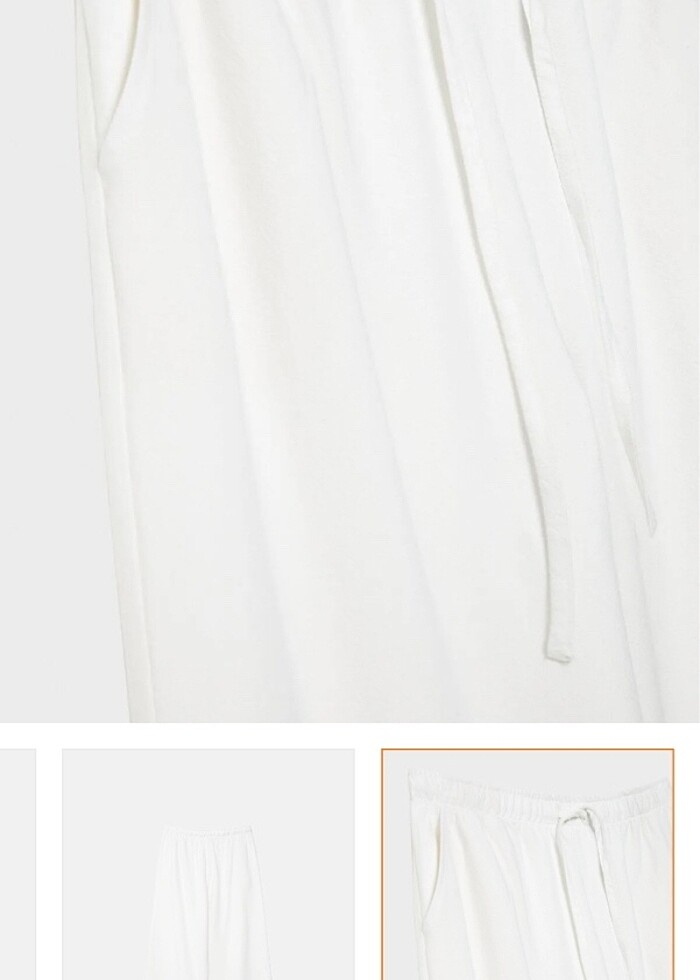Select the thumbnail showing the full-length white trousers
This screenshot has width=700, height=980.
coord(208,864)
